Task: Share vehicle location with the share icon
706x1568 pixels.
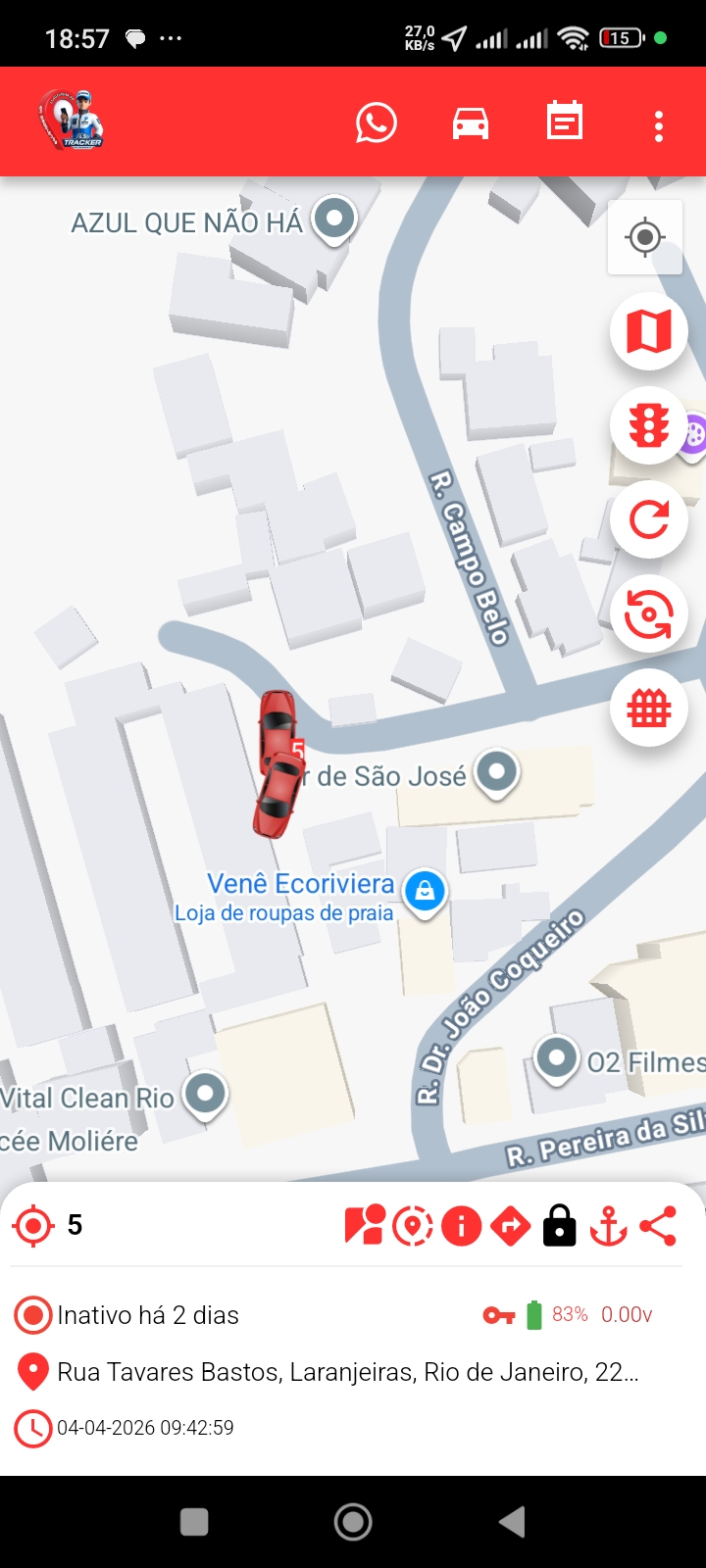Action: [658, 1225]
